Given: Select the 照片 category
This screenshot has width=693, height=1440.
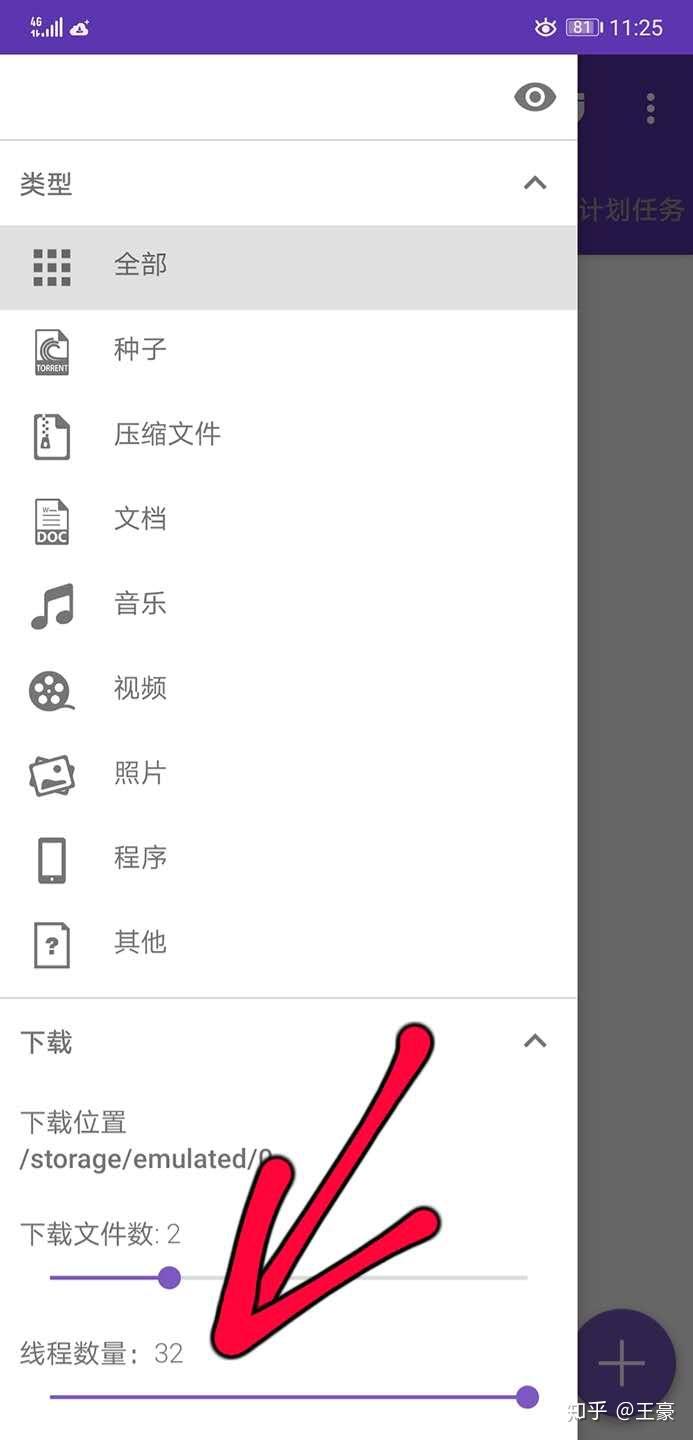Looking at the screenshot, I should pos(288,774).
